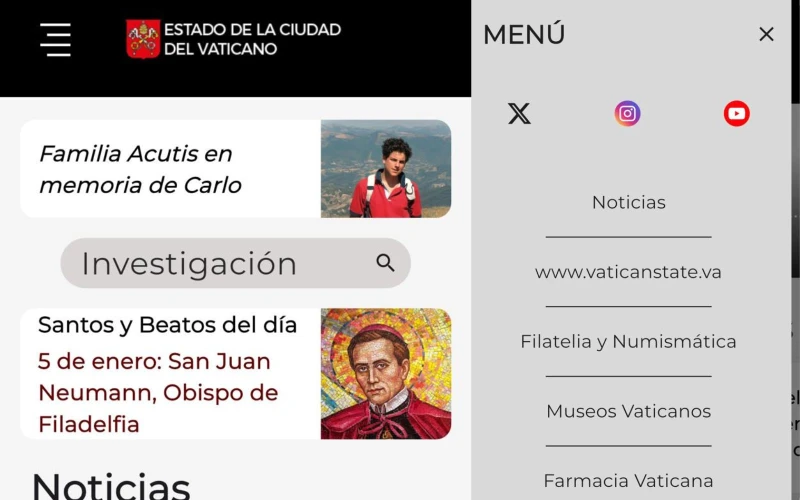Open the Familia Acutis article card

click(235, 169)
